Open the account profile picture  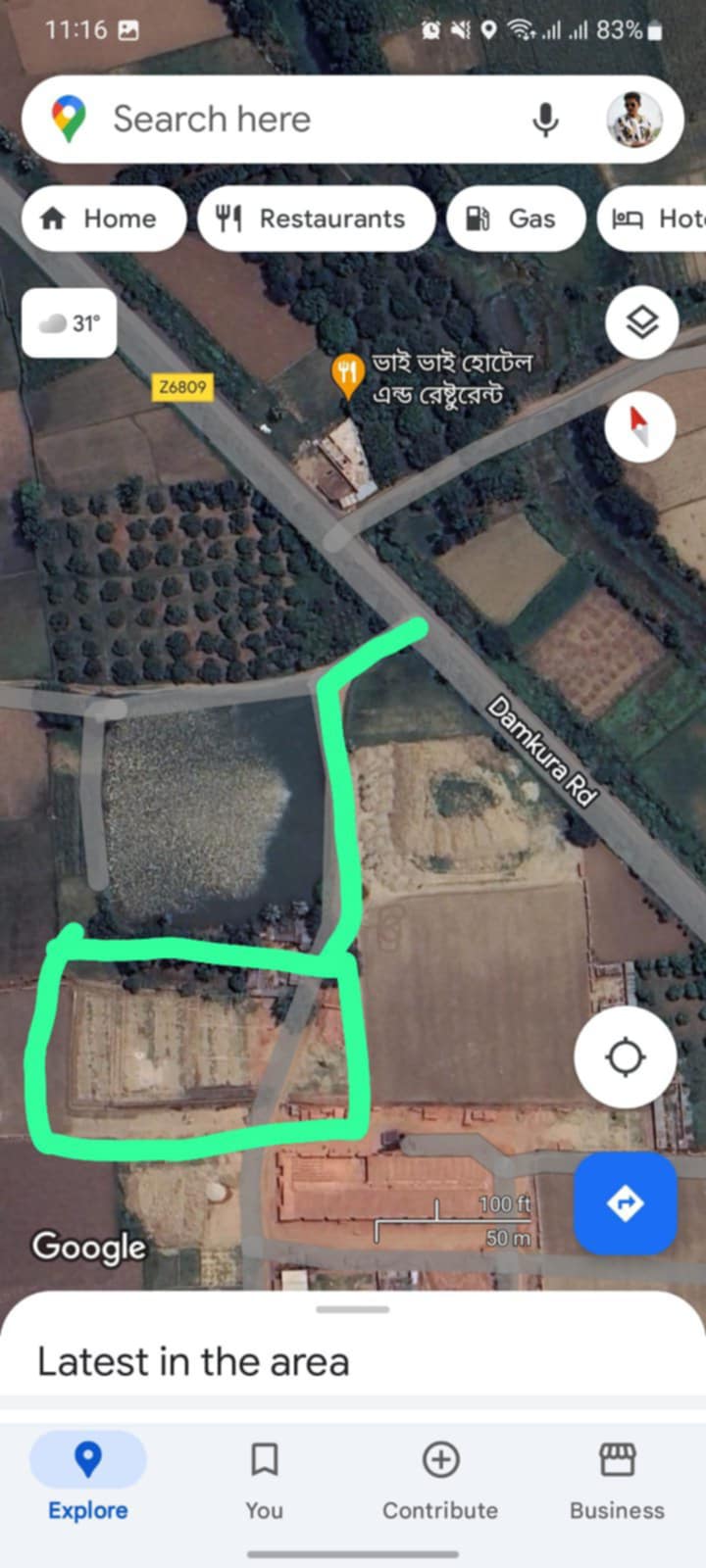click(634, 120)
